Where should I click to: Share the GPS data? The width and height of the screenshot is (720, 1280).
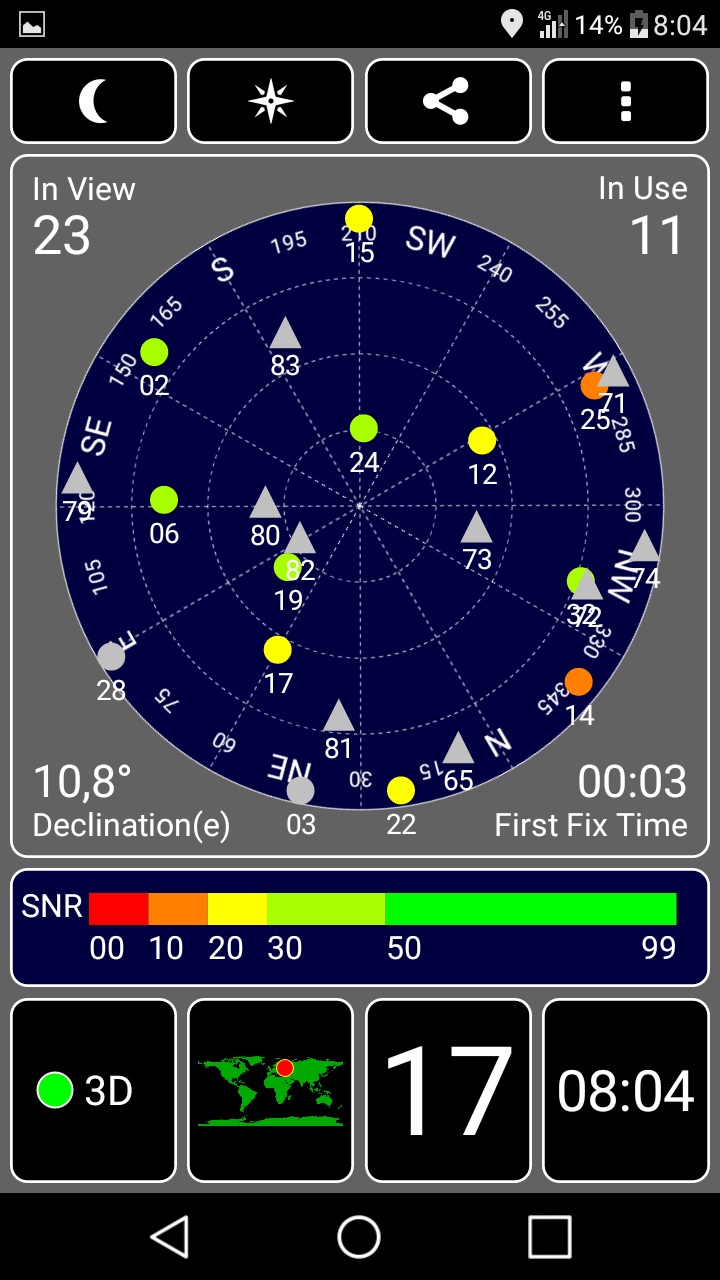click(448, 101)
